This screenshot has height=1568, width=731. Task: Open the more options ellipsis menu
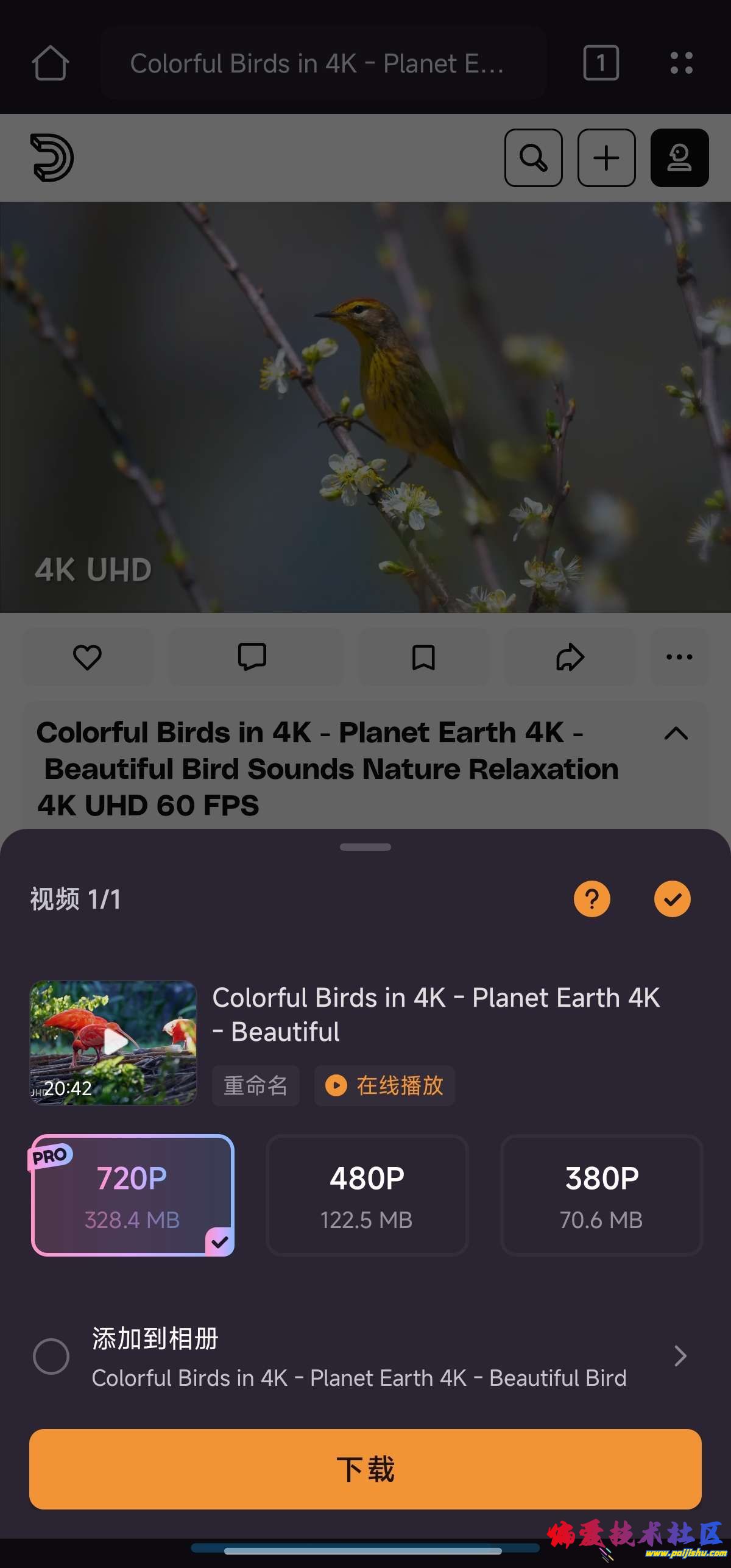tap(679, 657)
